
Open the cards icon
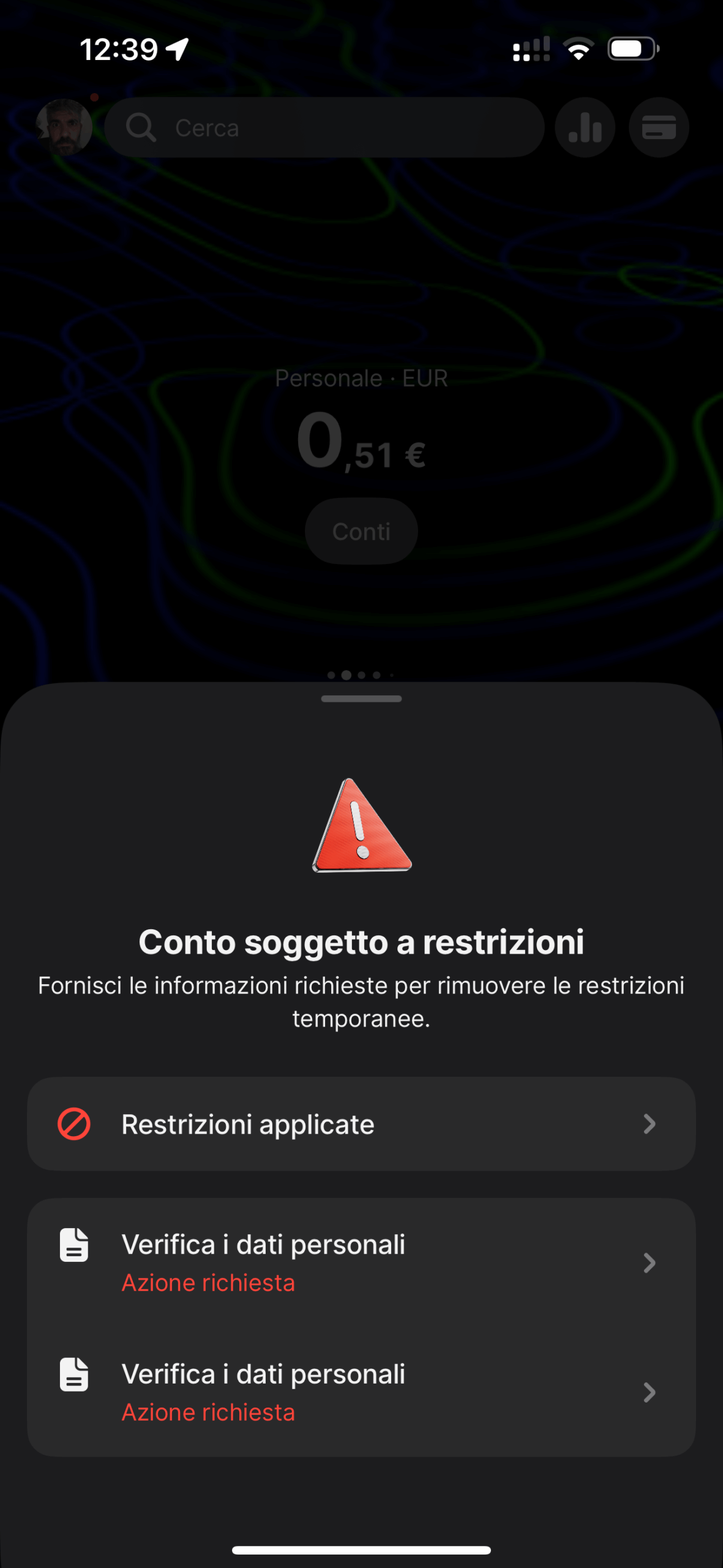point(659,127)
